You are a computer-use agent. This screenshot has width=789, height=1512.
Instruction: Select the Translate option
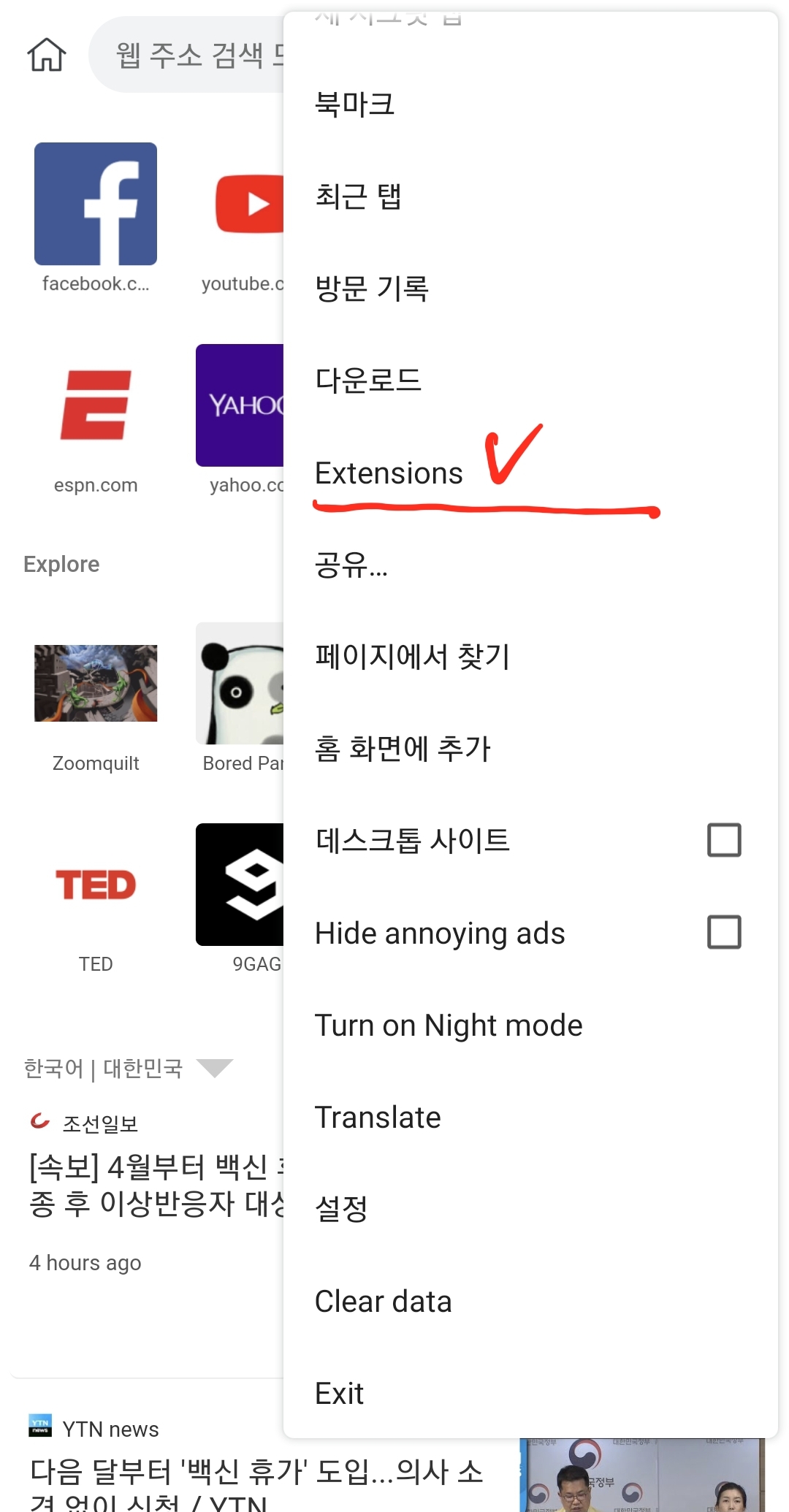pos(378,1118)
